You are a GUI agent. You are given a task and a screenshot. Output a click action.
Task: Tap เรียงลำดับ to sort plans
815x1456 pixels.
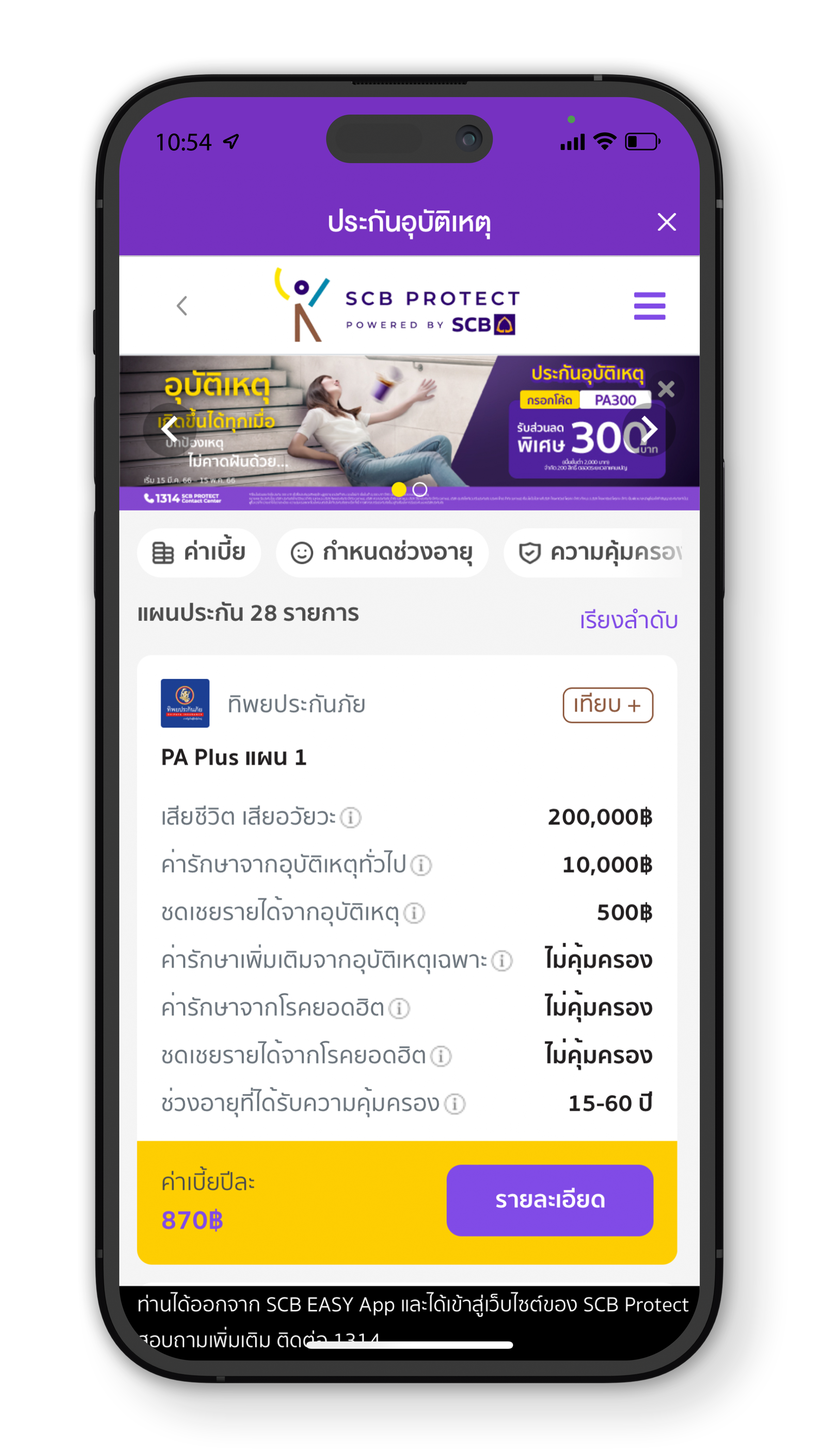pyautogui.click(x=628, y=620)
